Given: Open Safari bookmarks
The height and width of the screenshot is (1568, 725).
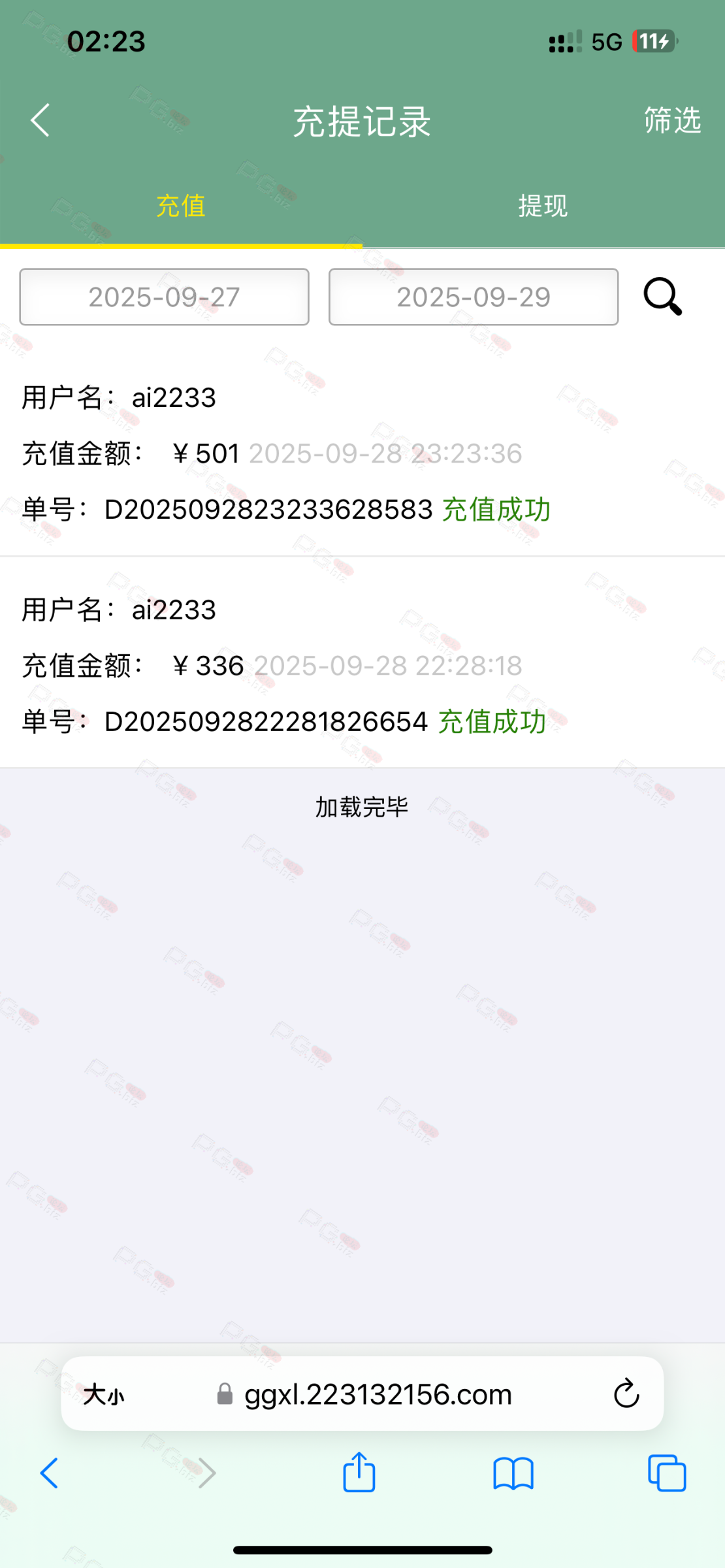Looking at the screenshot, I should pyautogui.click(x=513, y=1474).
